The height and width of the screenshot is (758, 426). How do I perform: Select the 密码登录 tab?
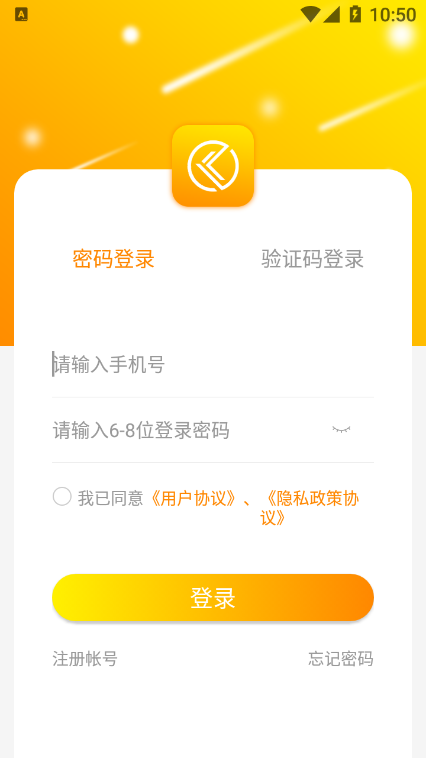pyautogui.click(x=114, y=259)
